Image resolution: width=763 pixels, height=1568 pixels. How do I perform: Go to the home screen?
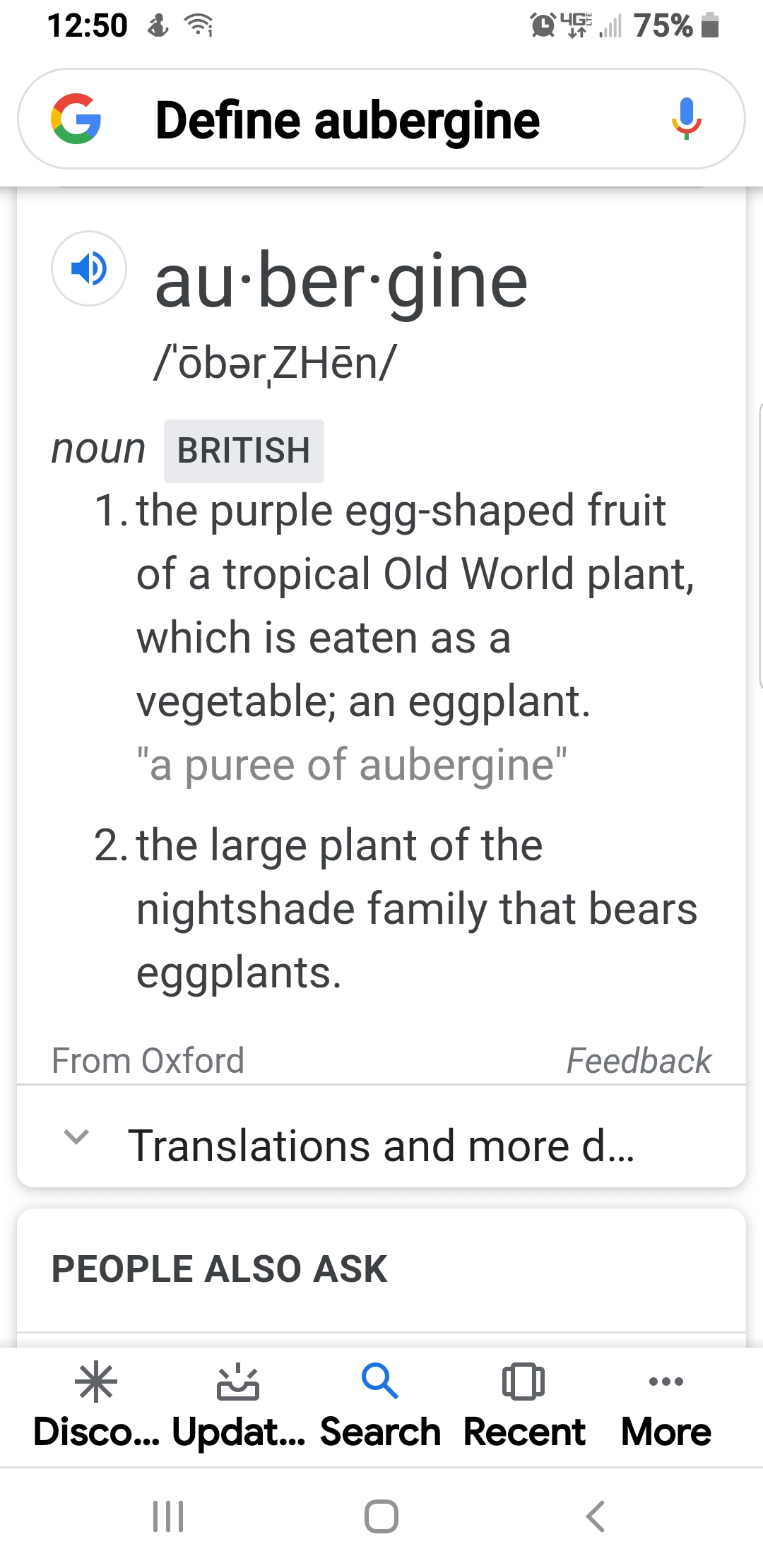[381, 1516]
